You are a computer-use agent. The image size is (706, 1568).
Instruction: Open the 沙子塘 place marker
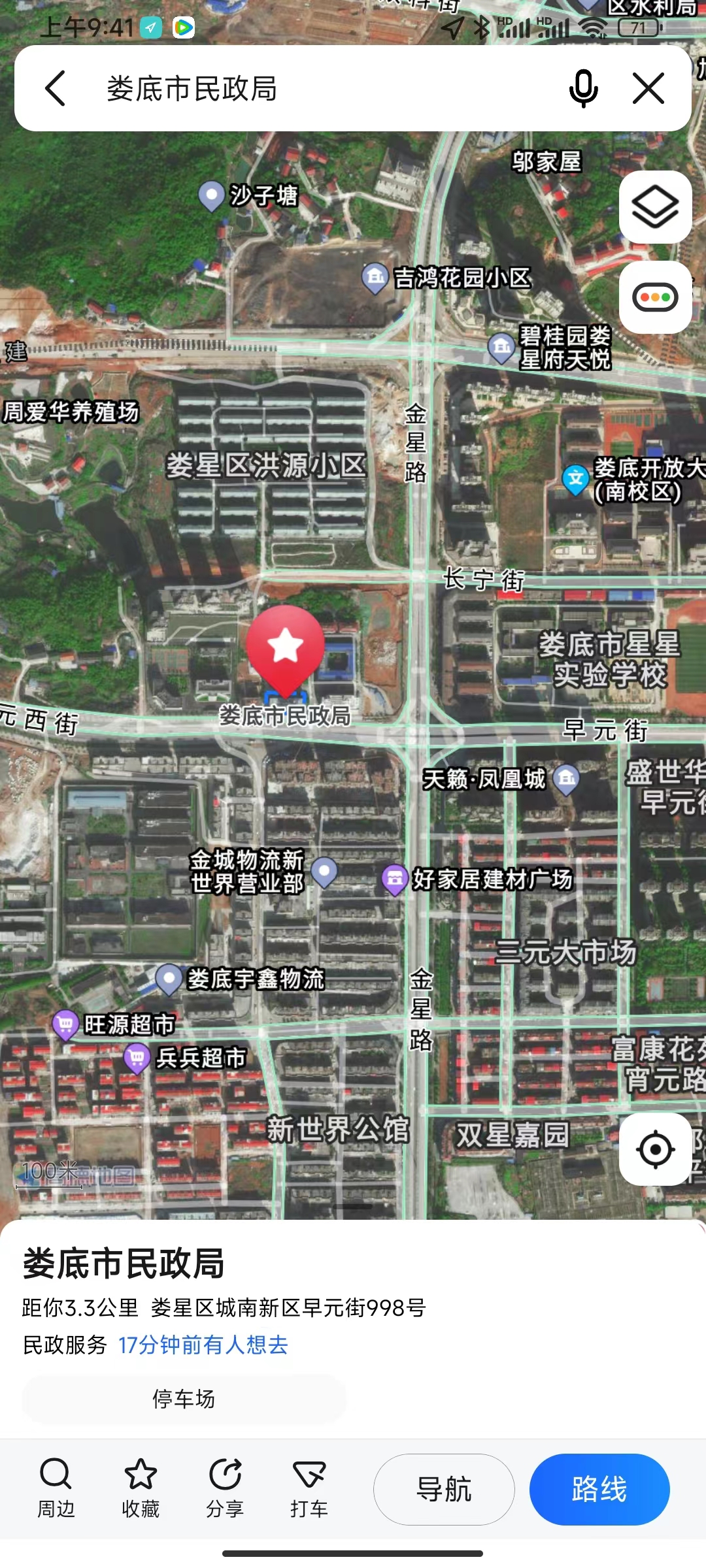(211, 195)
